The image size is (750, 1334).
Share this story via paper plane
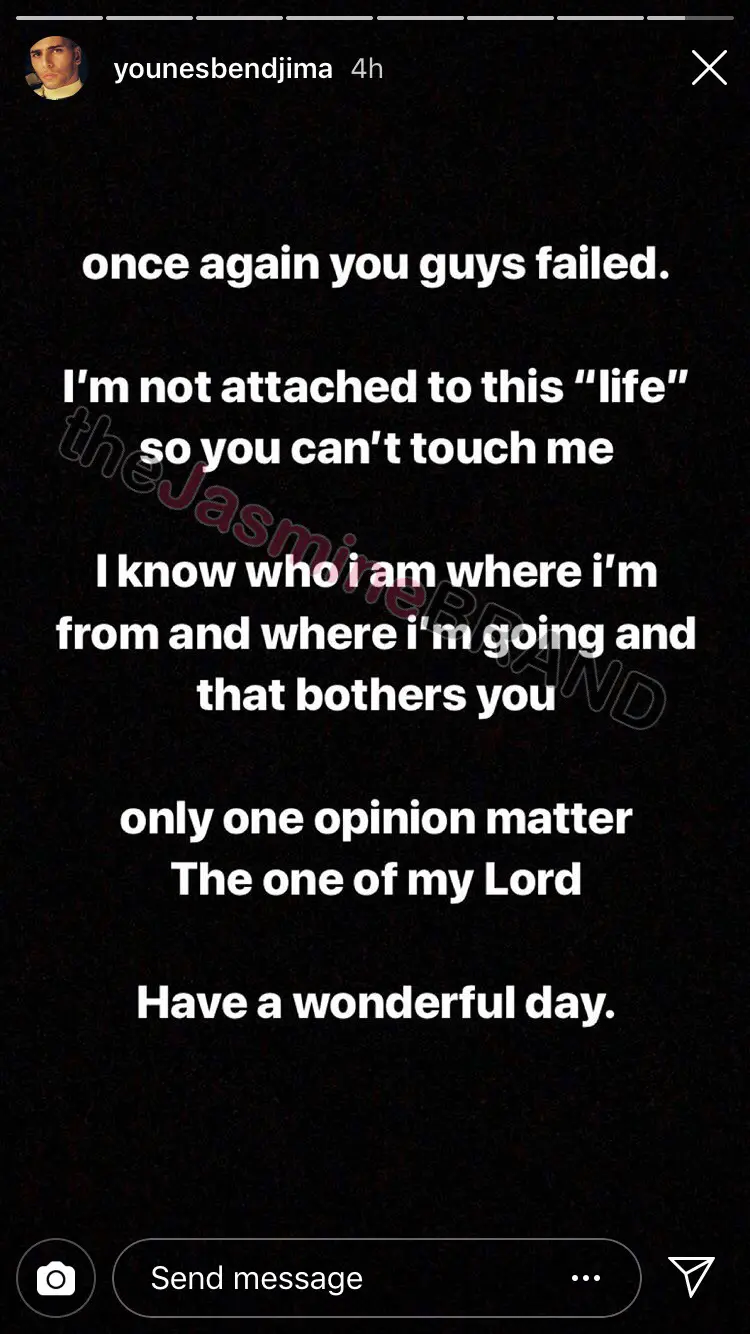tap(691, 1277)
